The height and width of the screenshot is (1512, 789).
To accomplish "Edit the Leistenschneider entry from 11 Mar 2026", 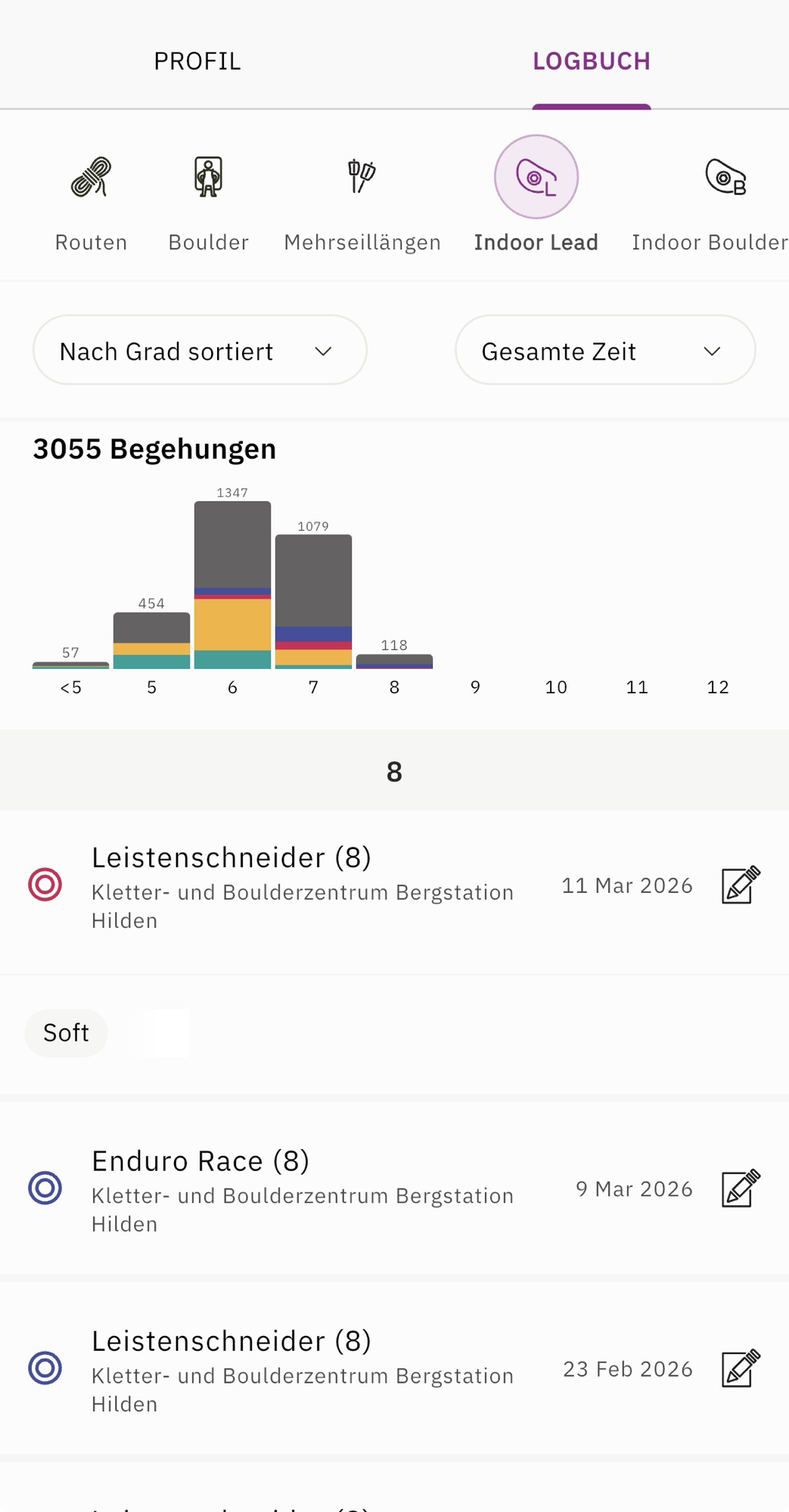I will tap(740, 885).
